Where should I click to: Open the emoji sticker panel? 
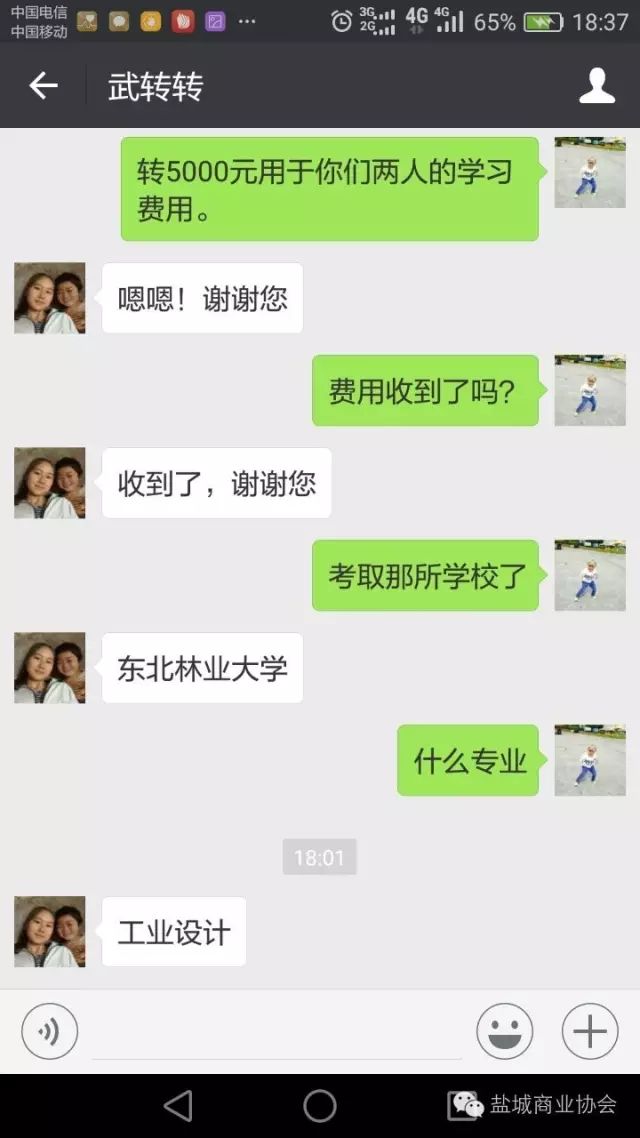[504, 1031]
